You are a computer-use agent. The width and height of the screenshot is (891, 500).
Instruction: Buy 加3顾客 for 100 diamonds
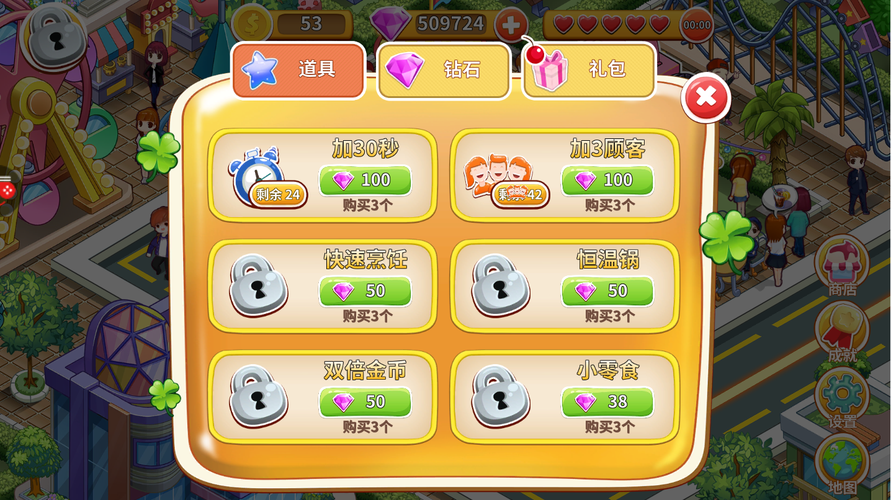(607, 180)
